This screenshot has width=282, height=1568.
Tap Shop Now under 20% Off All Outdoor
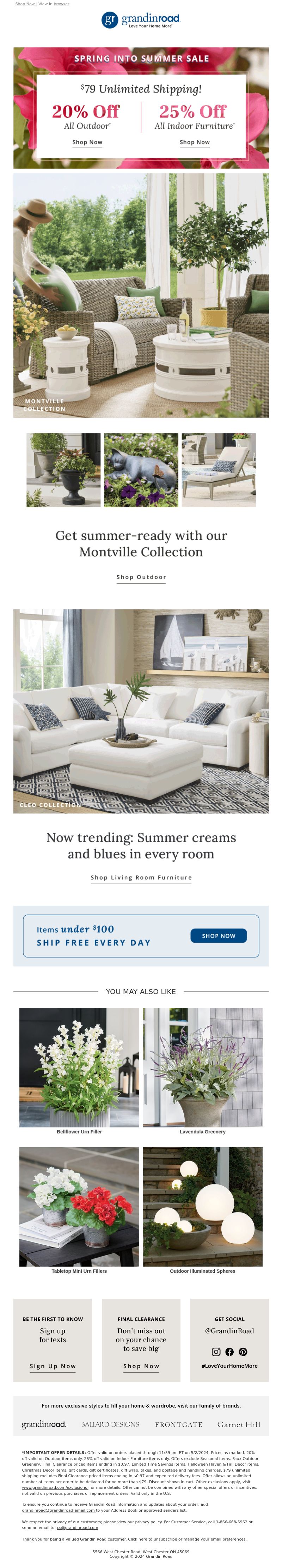87,143
